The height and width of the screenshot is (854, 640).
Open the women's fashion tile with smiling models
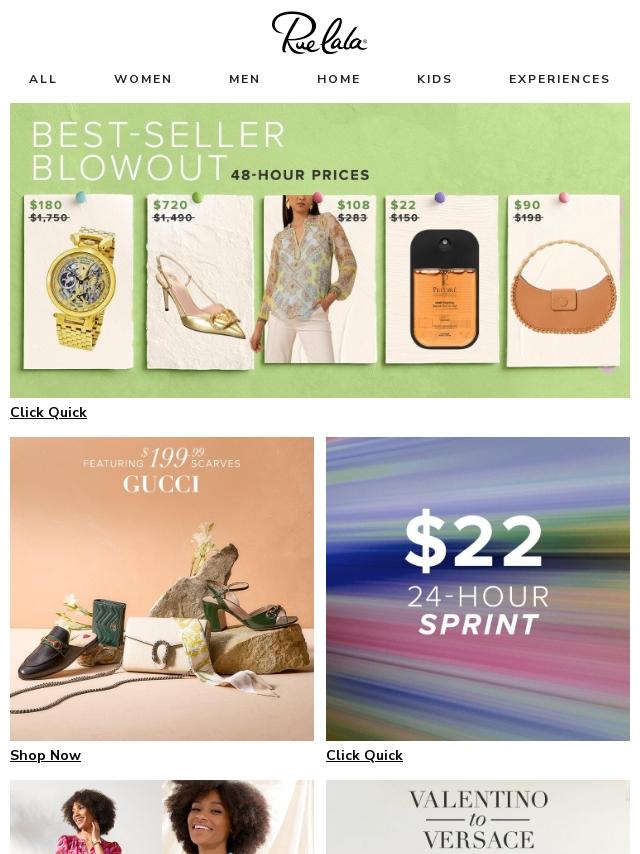pos(162,817)
